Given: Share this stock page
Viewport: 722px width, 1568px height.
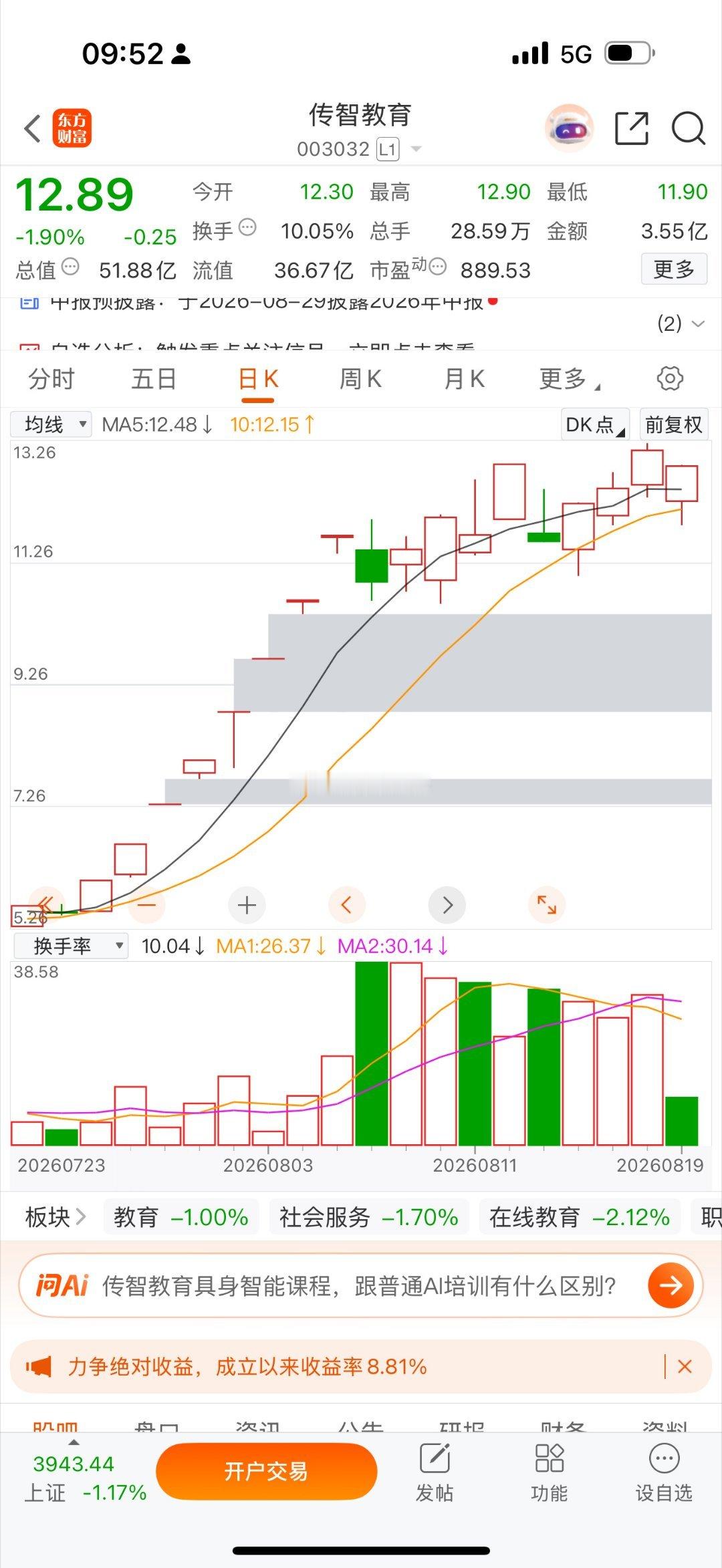Looking at the screenshot, I should point(631,128).
